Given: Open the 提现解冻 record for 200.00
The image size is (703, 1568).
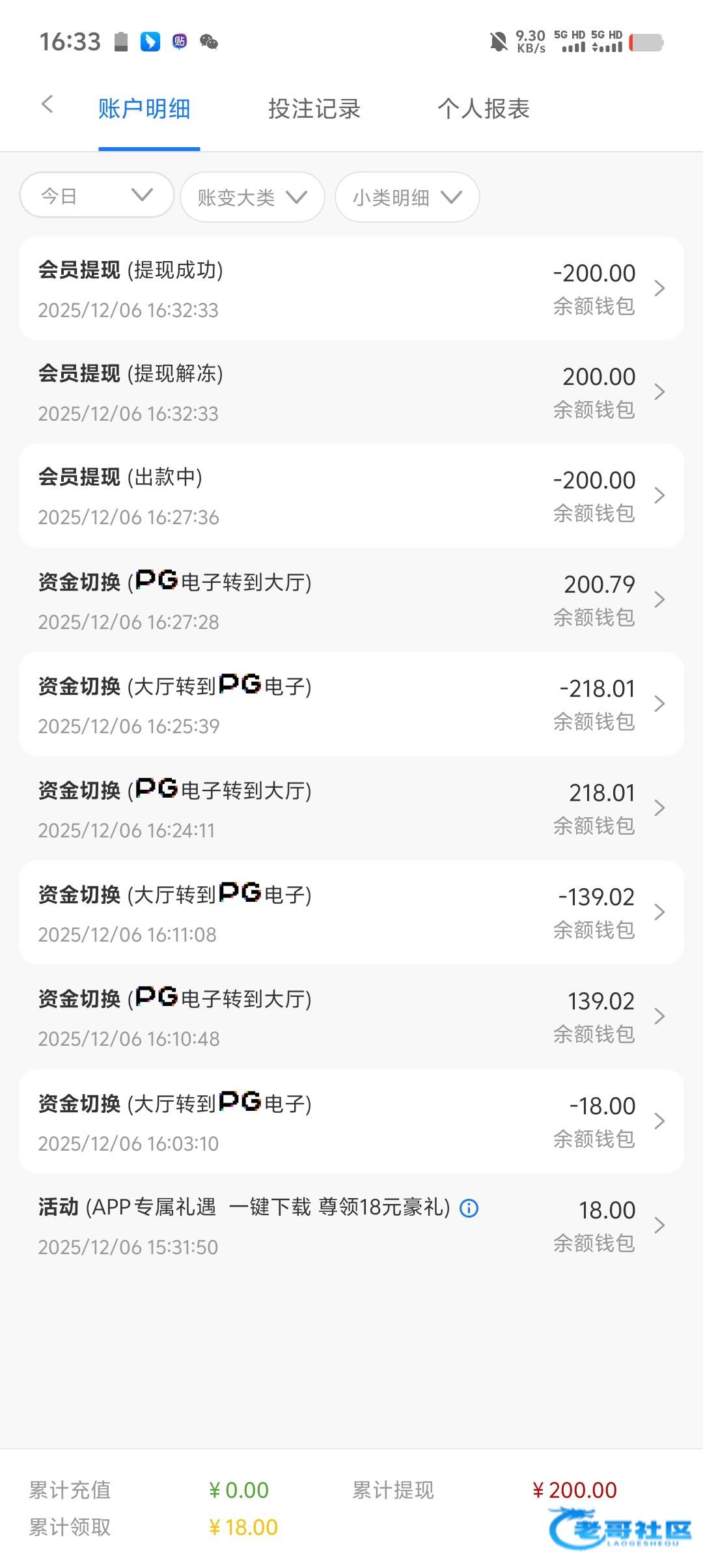Looking at the screenshot, I should click(351, 392).
